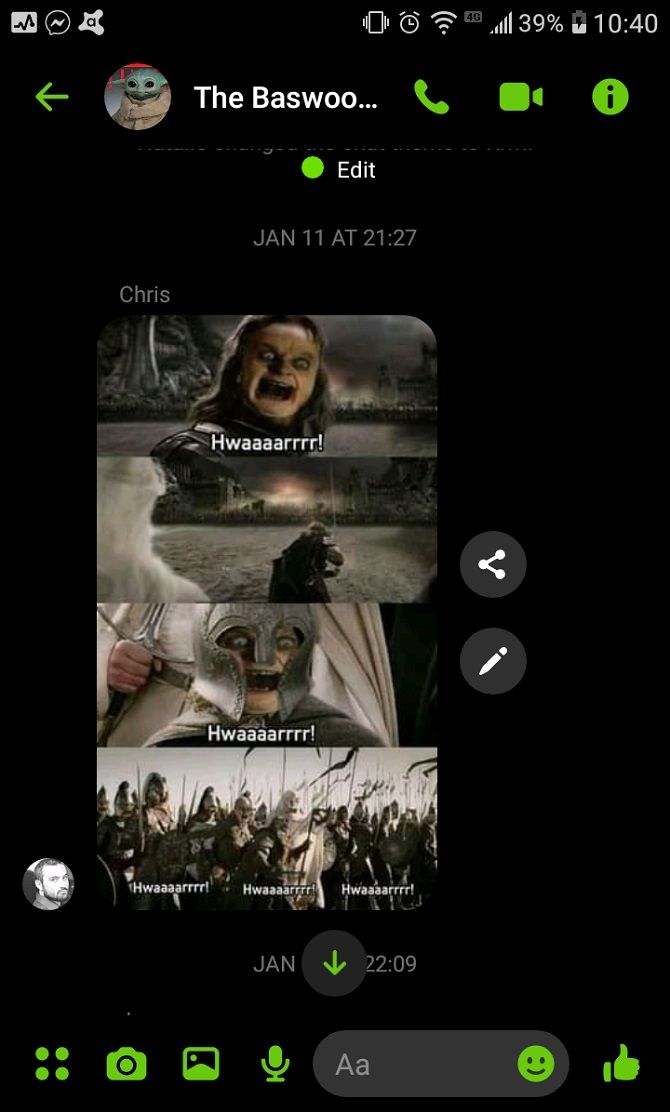Send a thumbs-up like

pyautogui.click(x=621, y=1064)
